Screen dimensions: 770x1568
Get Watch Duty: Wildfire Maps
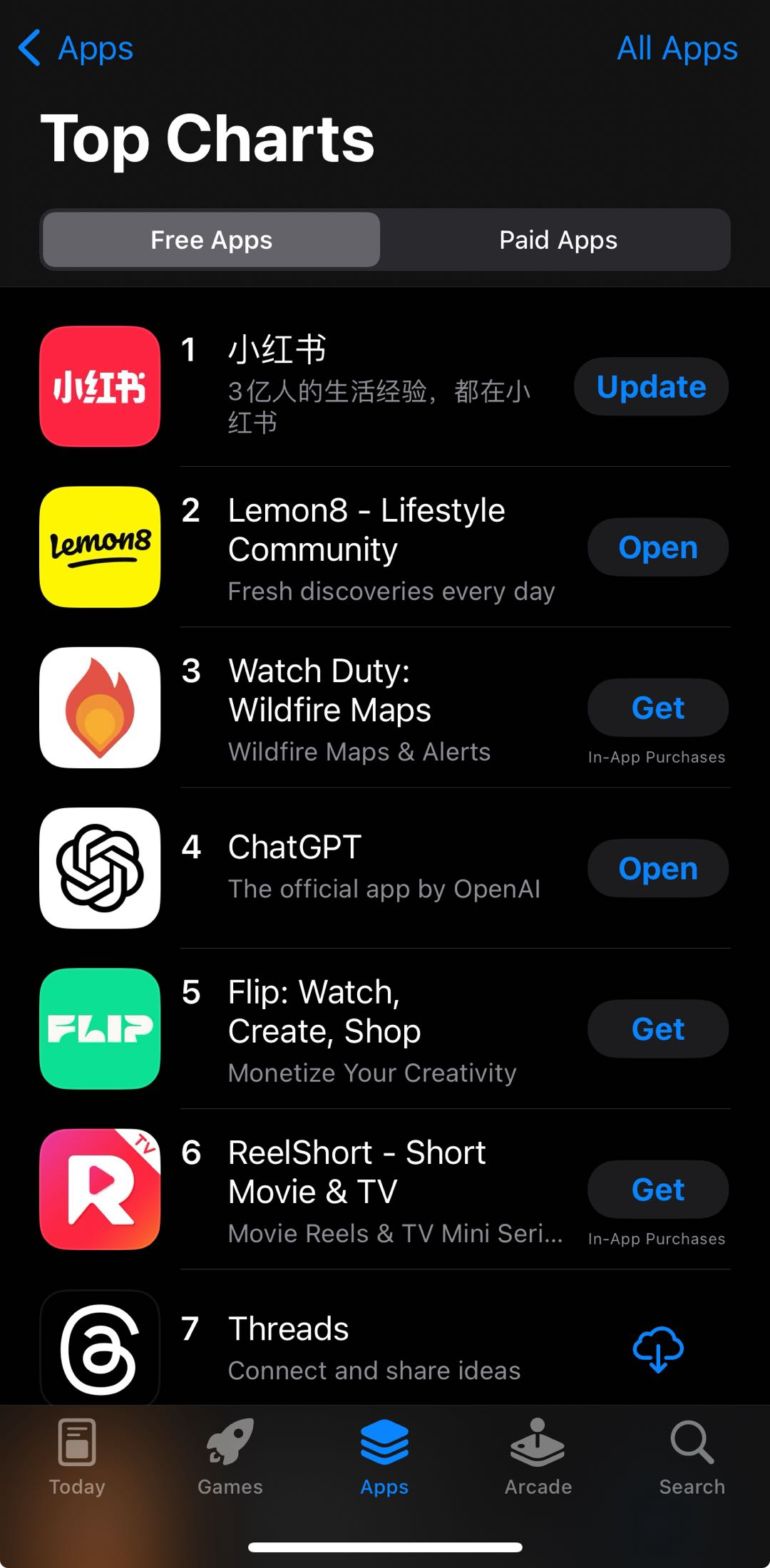click(x=657, y=708)
